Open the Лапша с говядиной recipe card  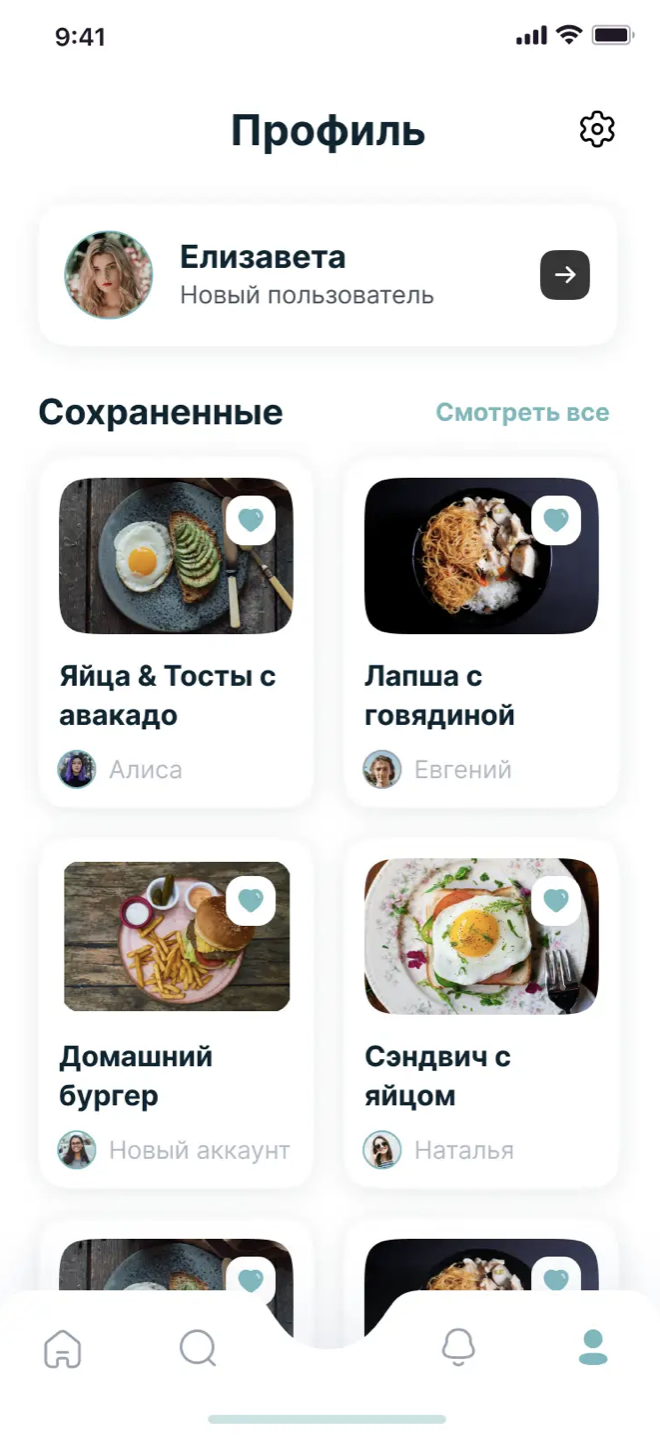click(x=440, y=695)
